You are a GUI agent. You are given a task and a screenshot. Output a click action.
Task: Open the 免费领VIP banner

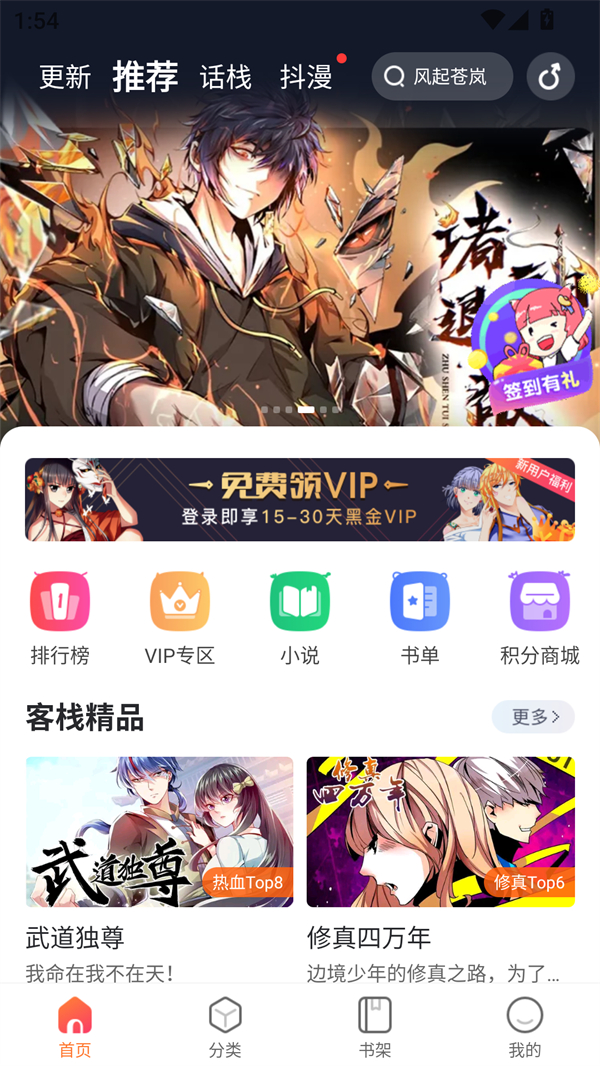pyautogui.click(x=300, y=499)
